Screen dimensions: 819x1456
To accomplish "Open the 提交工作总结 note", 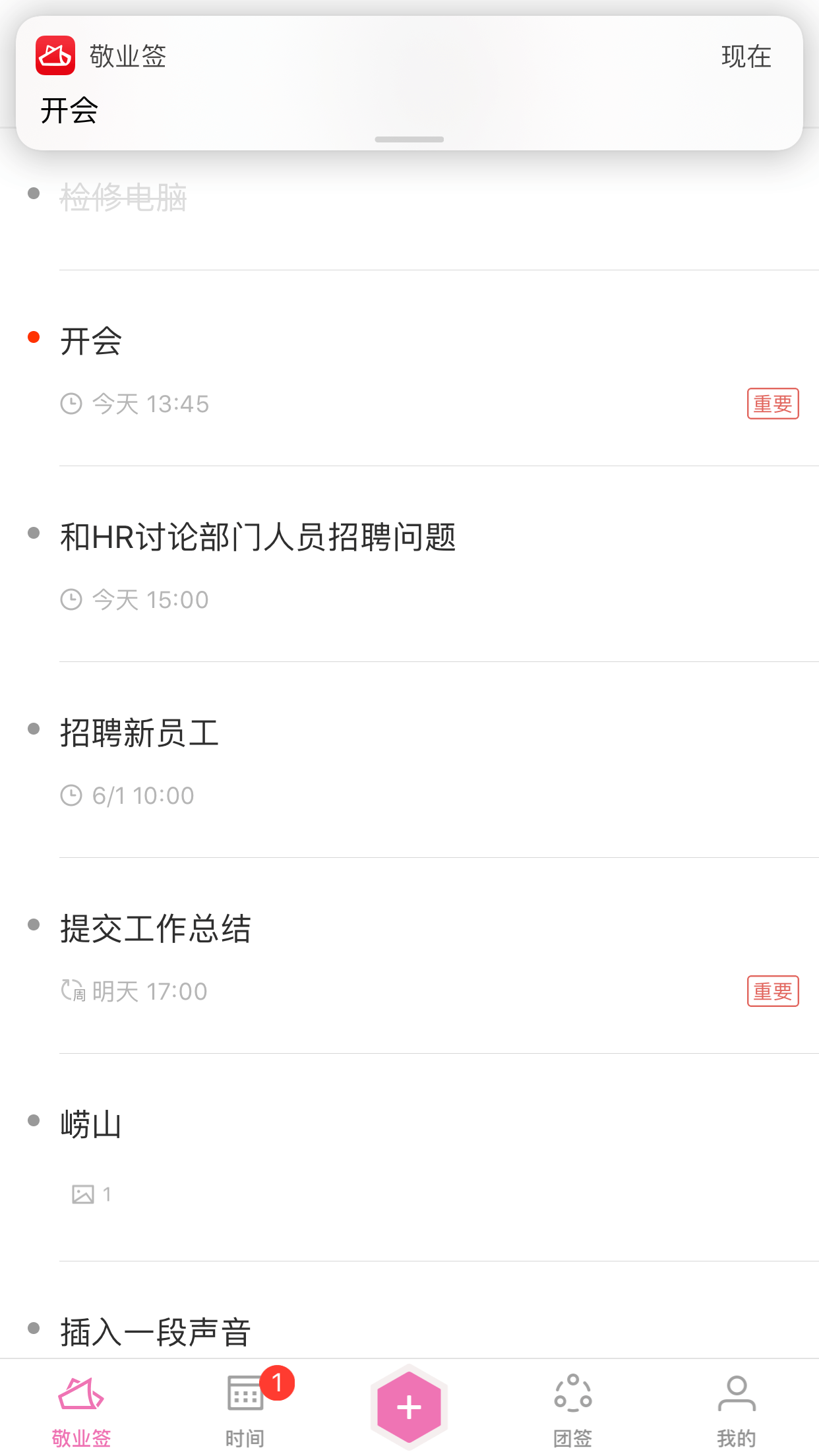I will (156, 929).
